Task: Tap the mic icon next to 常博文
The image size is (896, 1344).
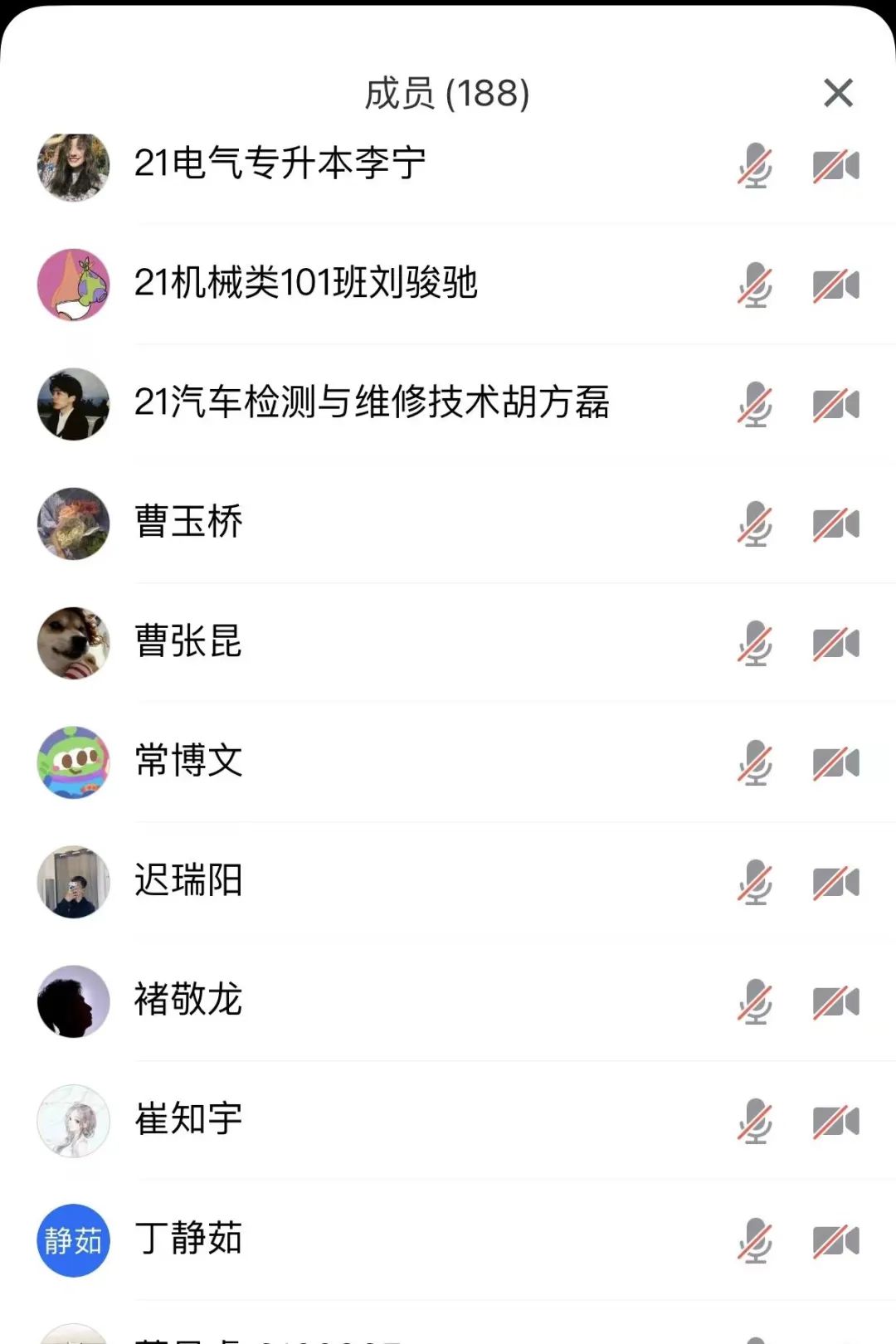Action: pyautogui.click(x=755, y=763)
